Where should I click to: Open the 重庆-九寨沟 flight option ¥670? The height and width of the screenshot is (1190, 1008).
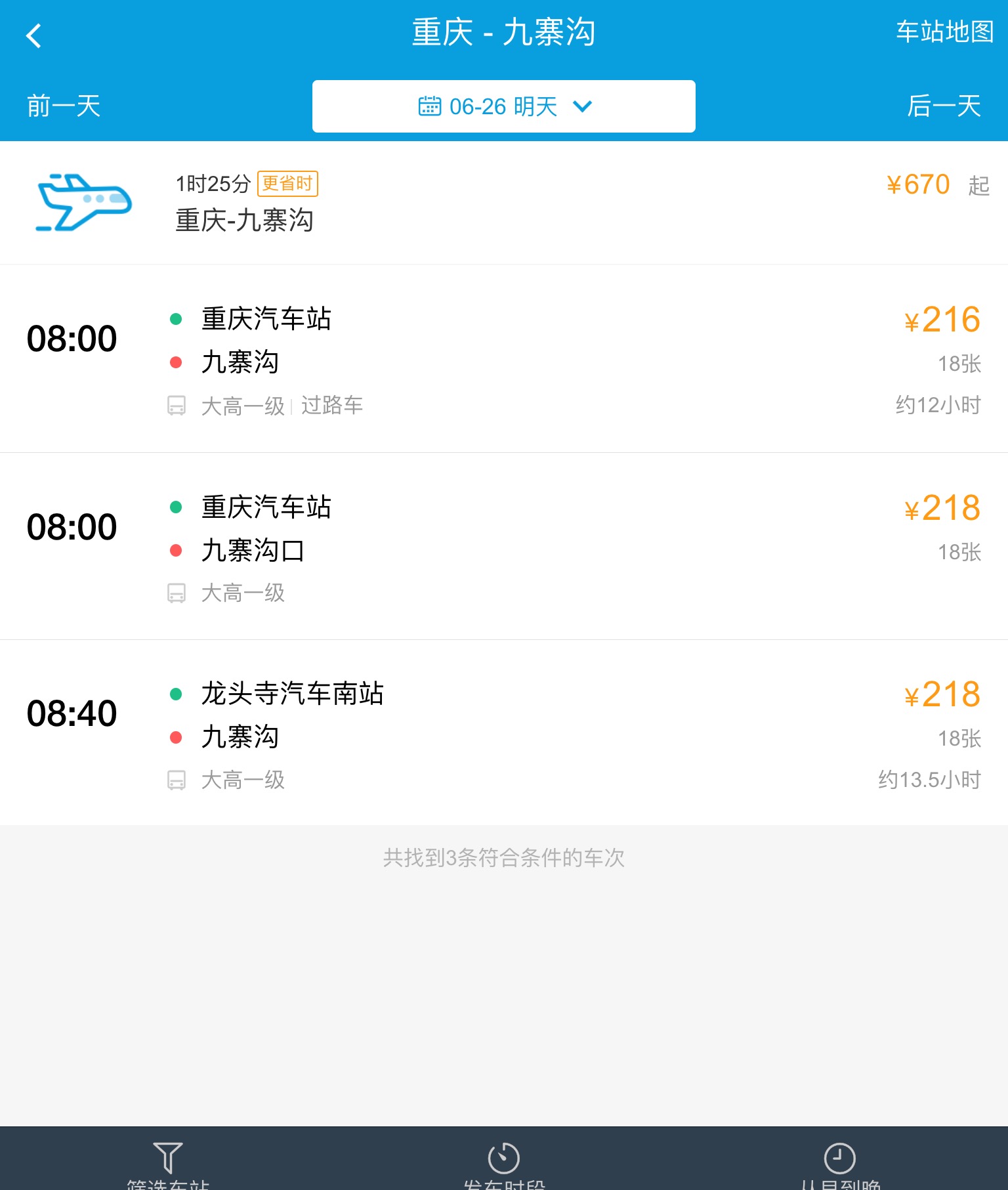click(x=503, y=202)
